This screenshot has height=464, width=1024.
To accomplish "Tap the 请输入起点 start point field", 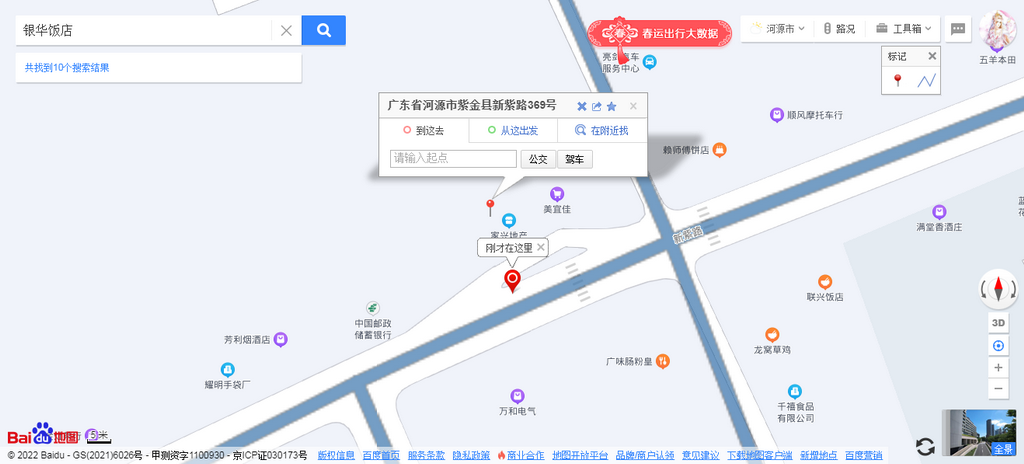I will [453, 159].
